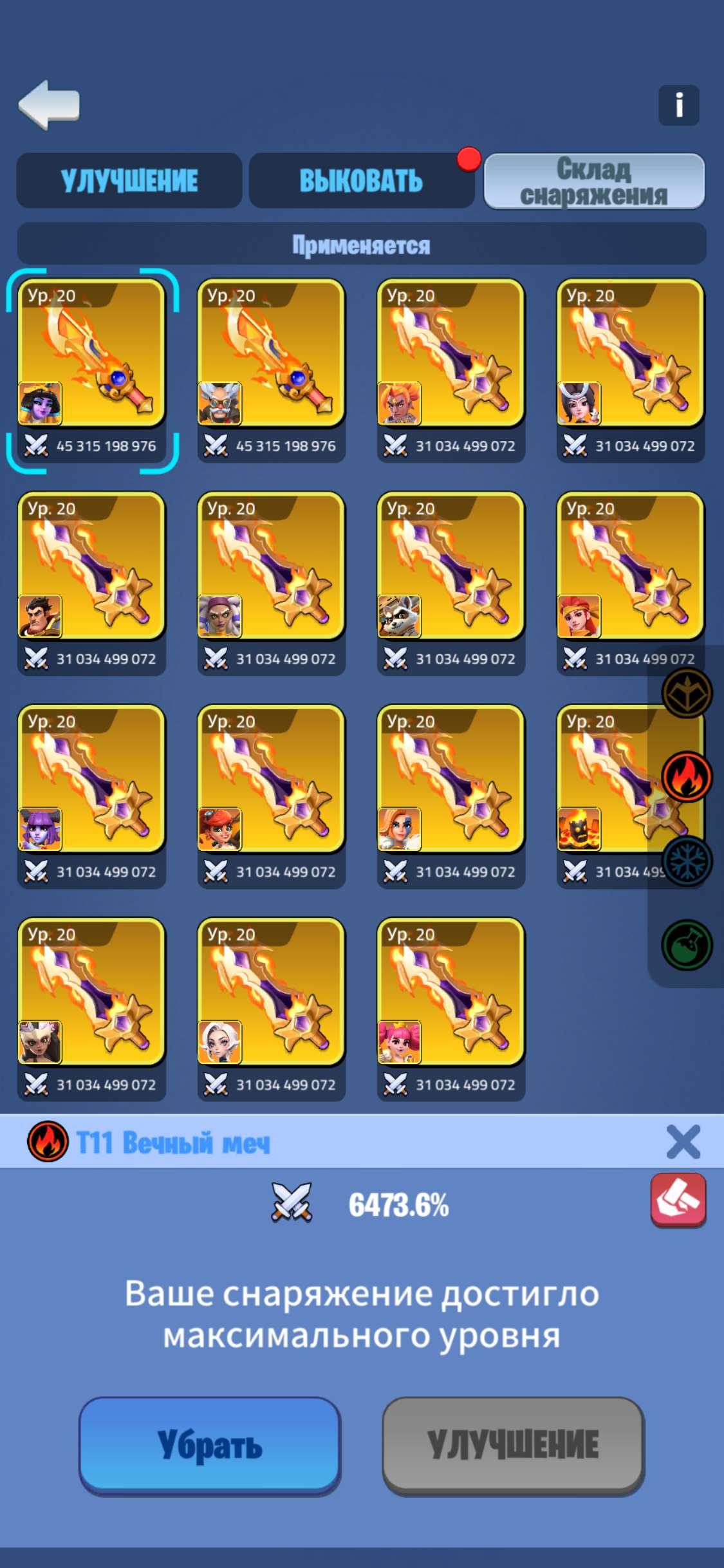This screenshot has width=724, height=1568.
Task: Close the Т11 Вечный меч panel
Action: [x=683, y=1142]
